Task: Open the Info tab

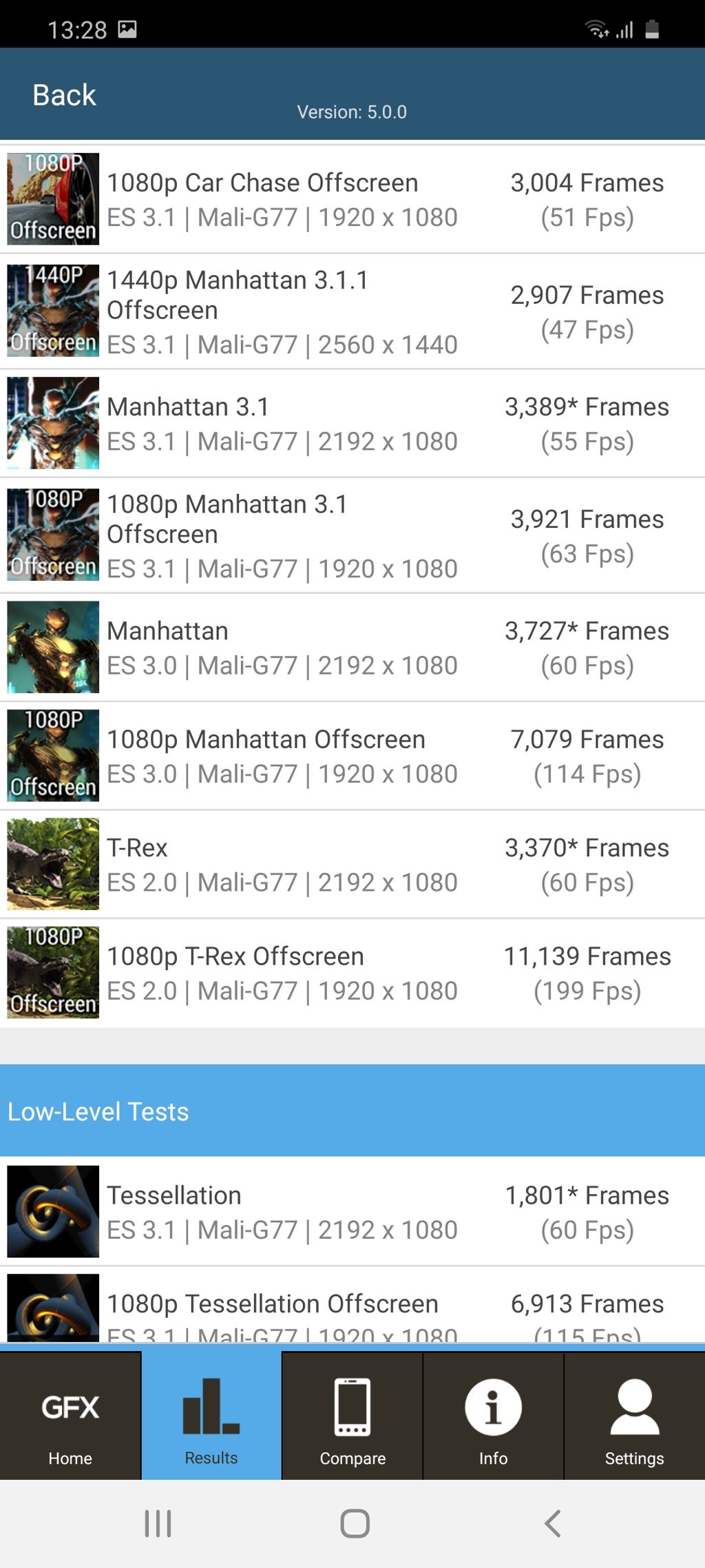Action: click(493, 1416)
